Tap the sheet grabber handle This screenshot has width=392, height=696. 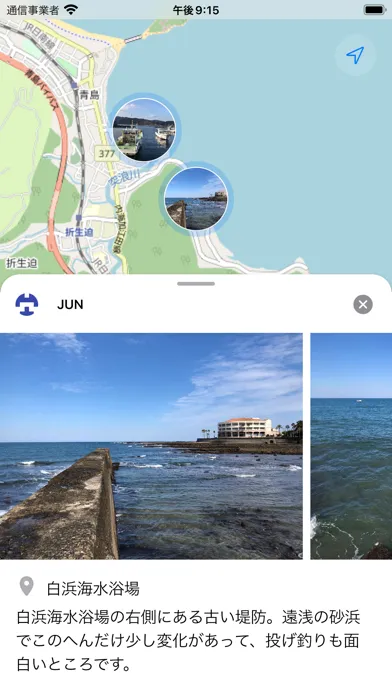[x=196, y=284]
